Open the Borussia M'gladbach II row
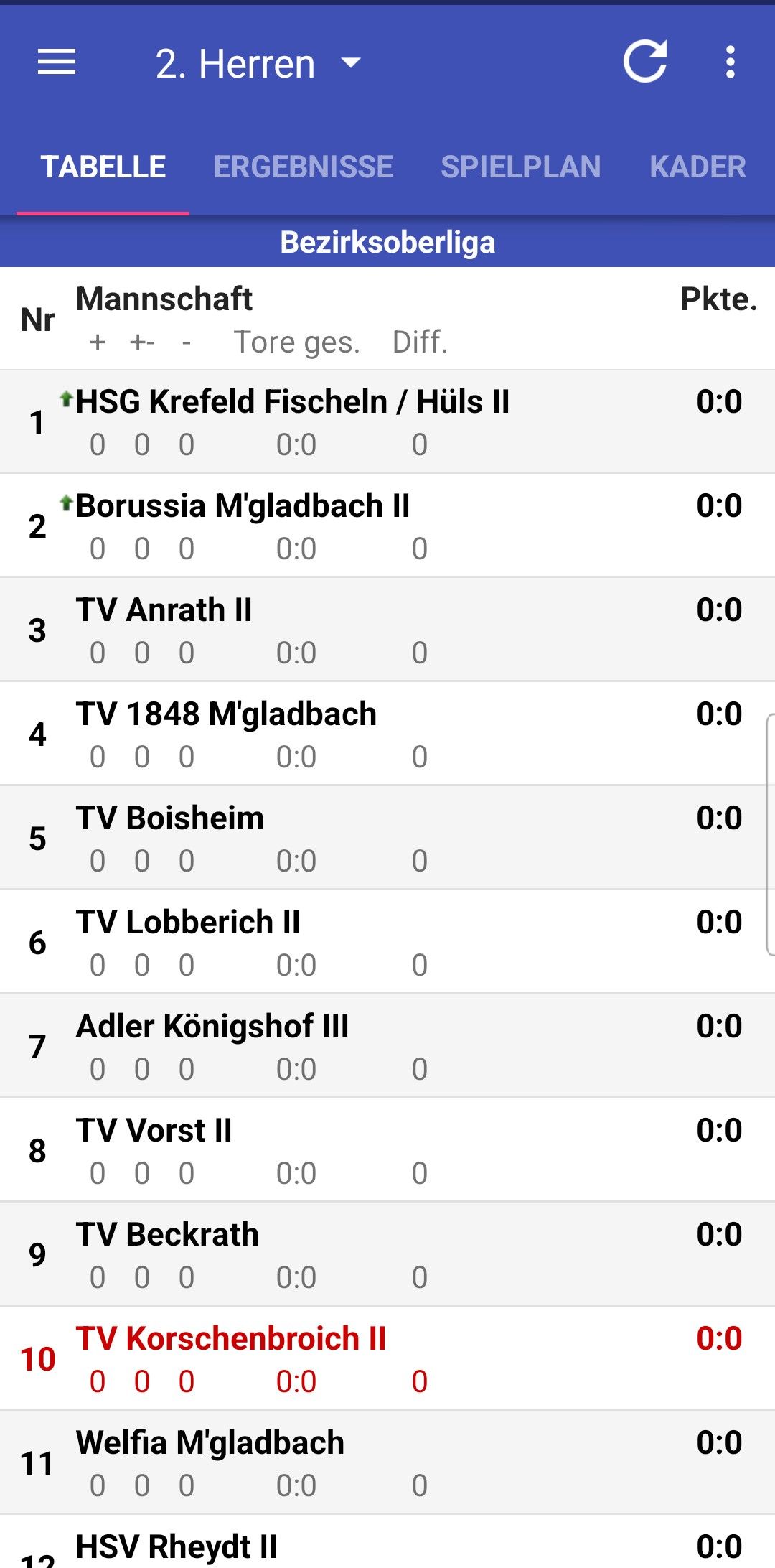Image resolution: width=775 pixels, height=1568 pixels. click(x=387, y=526)
